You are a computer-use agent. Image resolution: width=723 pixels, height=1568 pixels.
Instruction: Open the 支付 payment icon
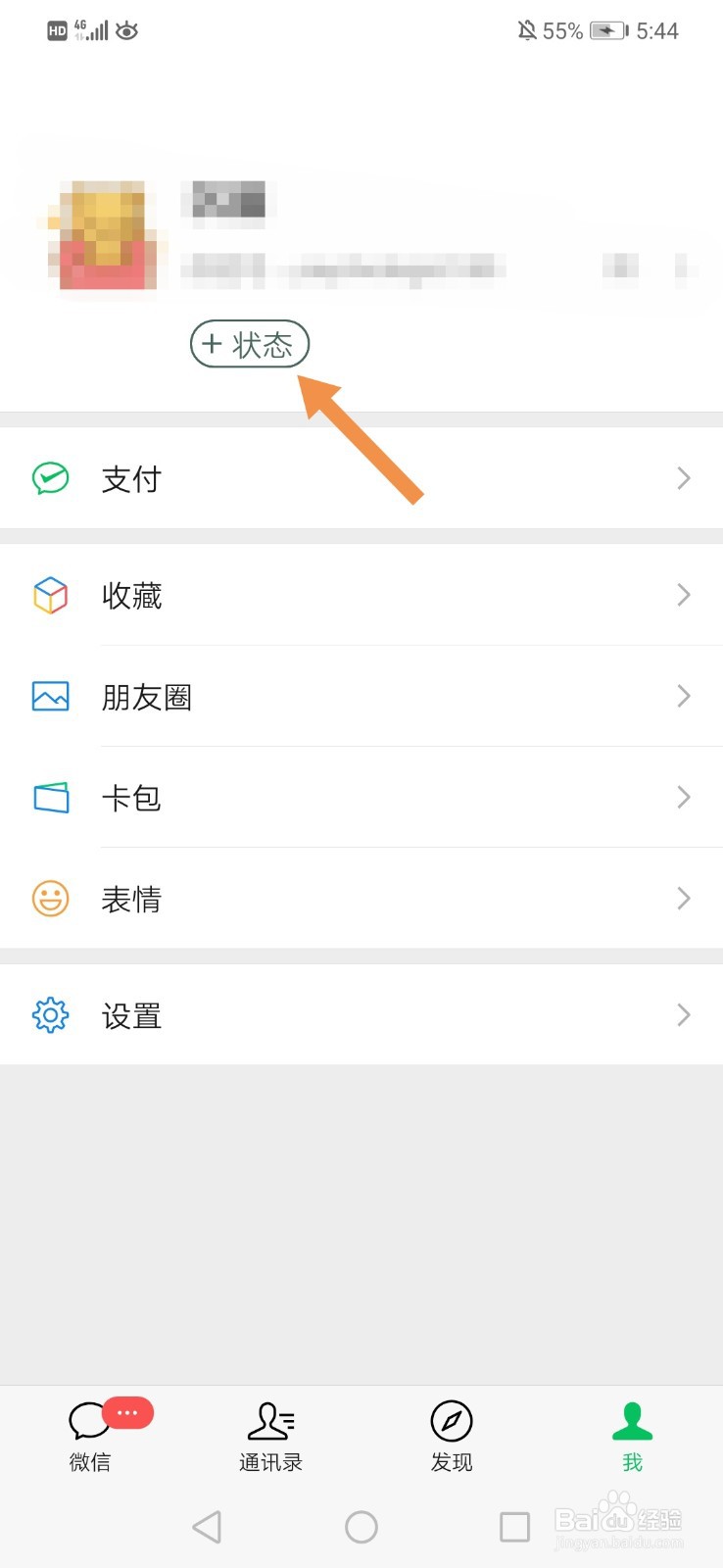50,478
